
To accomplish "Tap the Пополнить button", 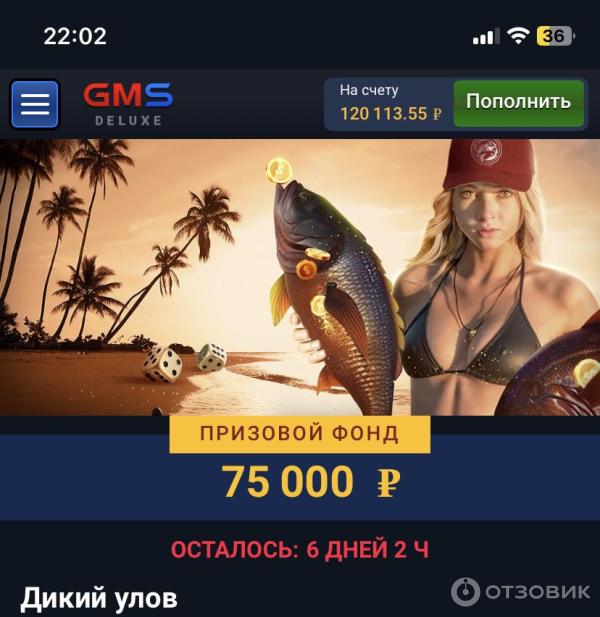I will [x=518, y=103].
